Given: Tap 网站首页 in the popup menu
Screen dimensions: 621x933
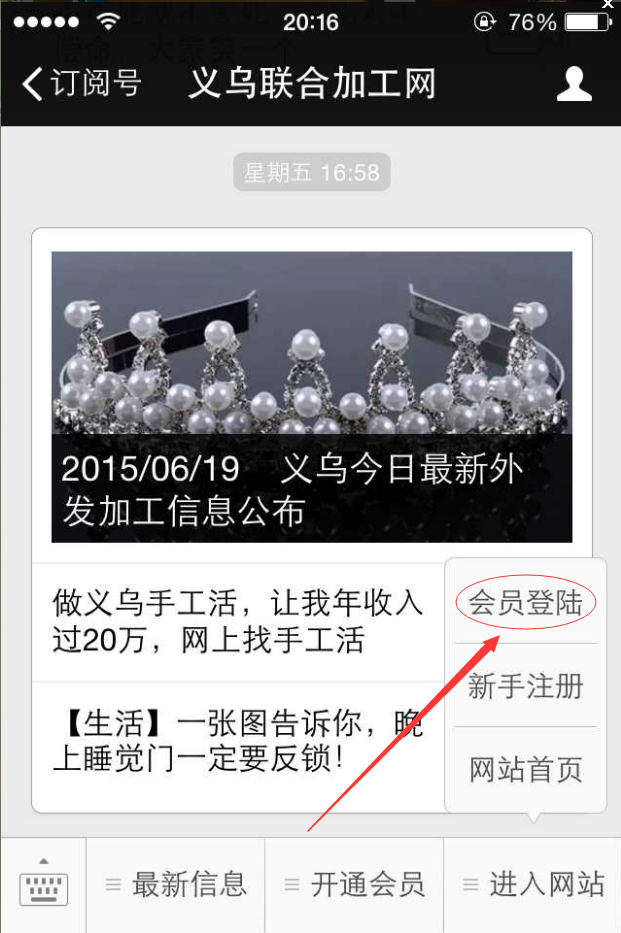Looking at the screenshot, I should [x=526, y=769].
